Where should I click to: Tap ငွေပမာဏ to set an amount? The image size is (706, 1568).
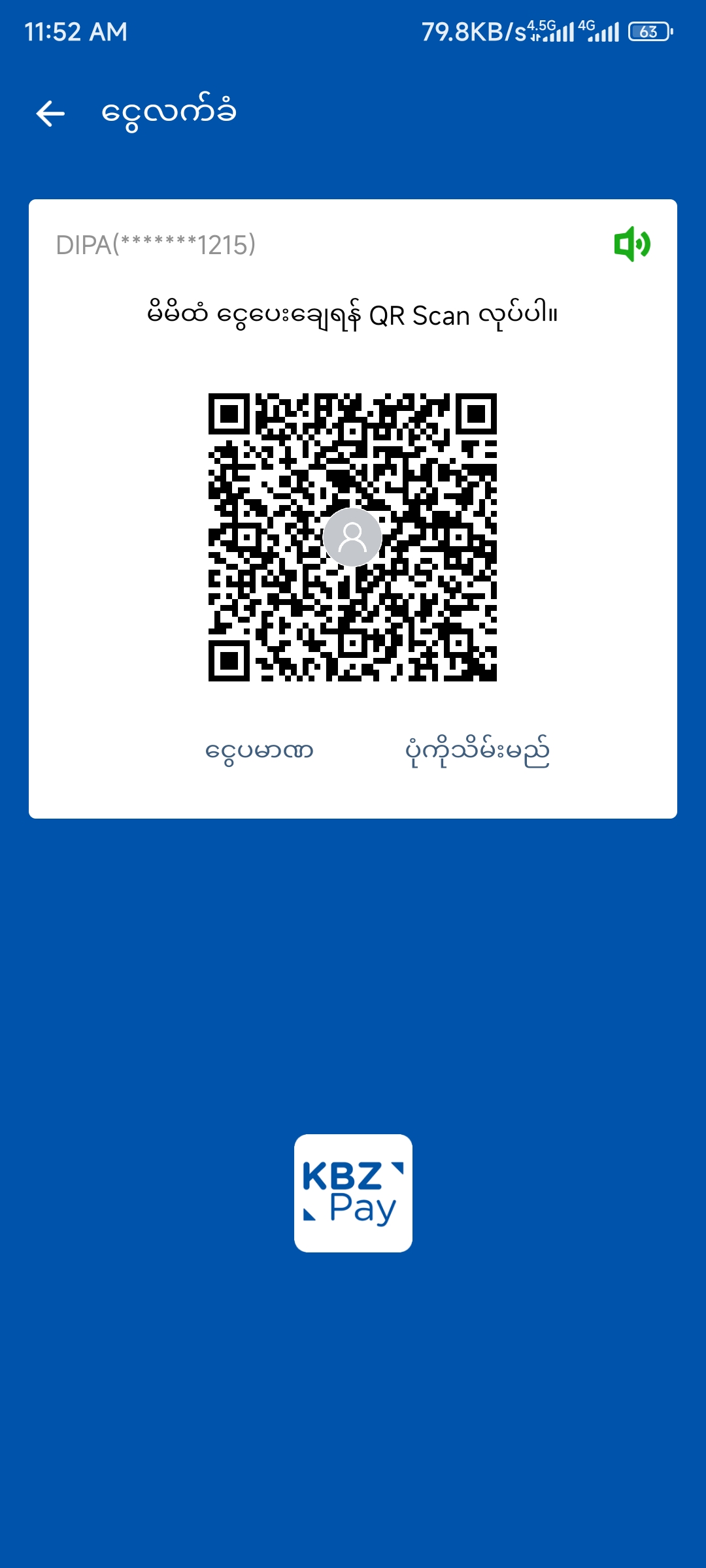pos(260,751)
